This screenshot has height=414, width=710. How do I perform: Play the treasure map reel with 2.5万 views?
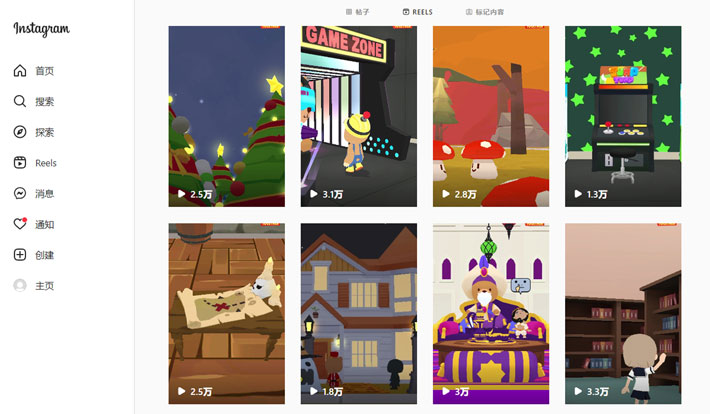click(226, 312)
